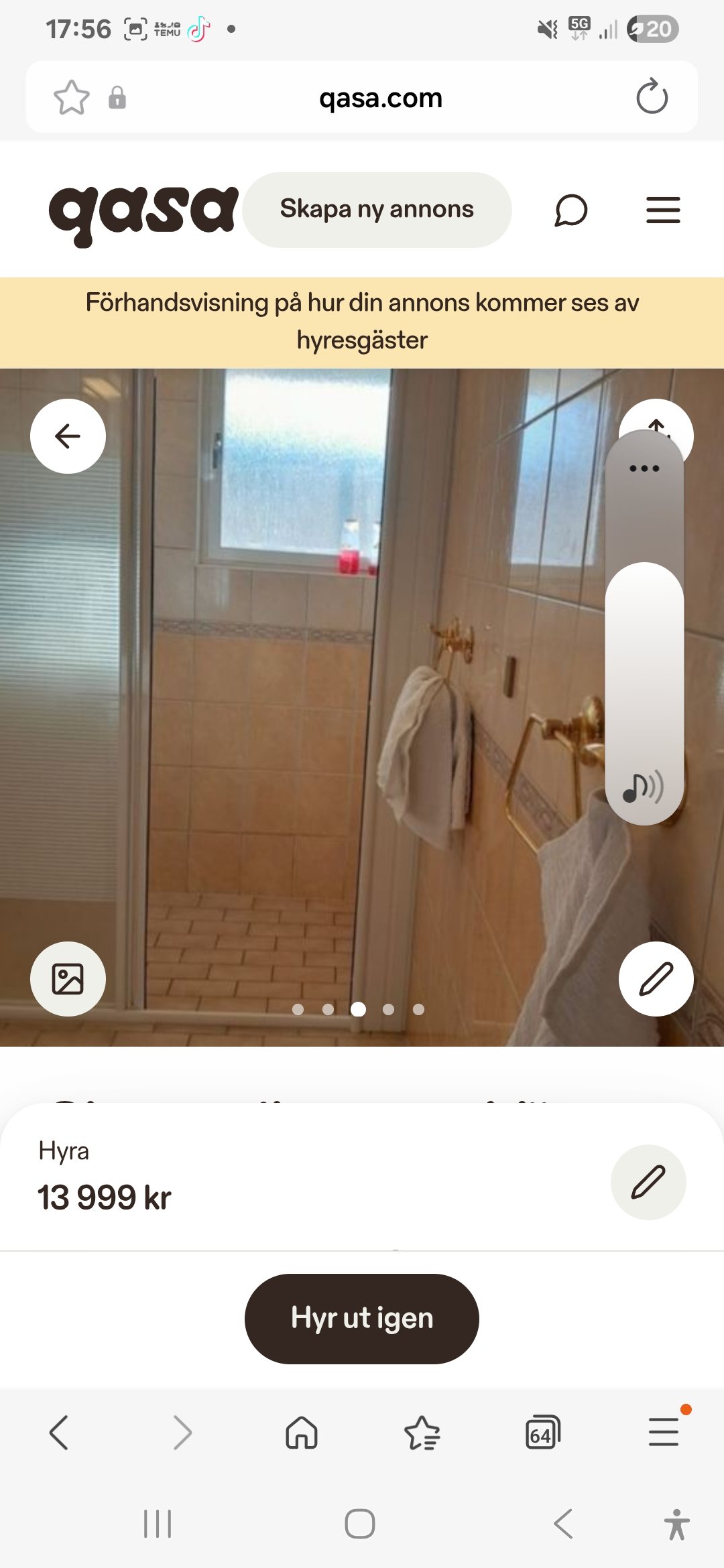Reload the qasa.com page
The image size is (724, 1568).
tap(652, 98)
